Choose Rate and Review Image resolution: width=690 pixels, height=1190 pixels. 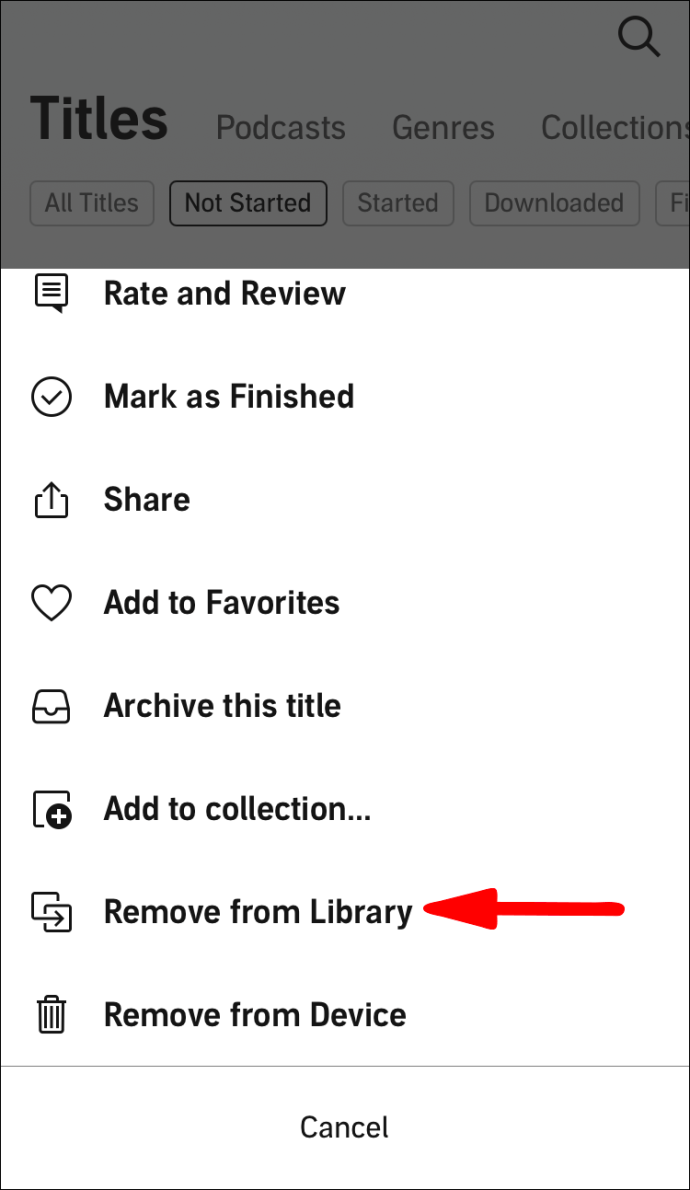pos(224,294)
